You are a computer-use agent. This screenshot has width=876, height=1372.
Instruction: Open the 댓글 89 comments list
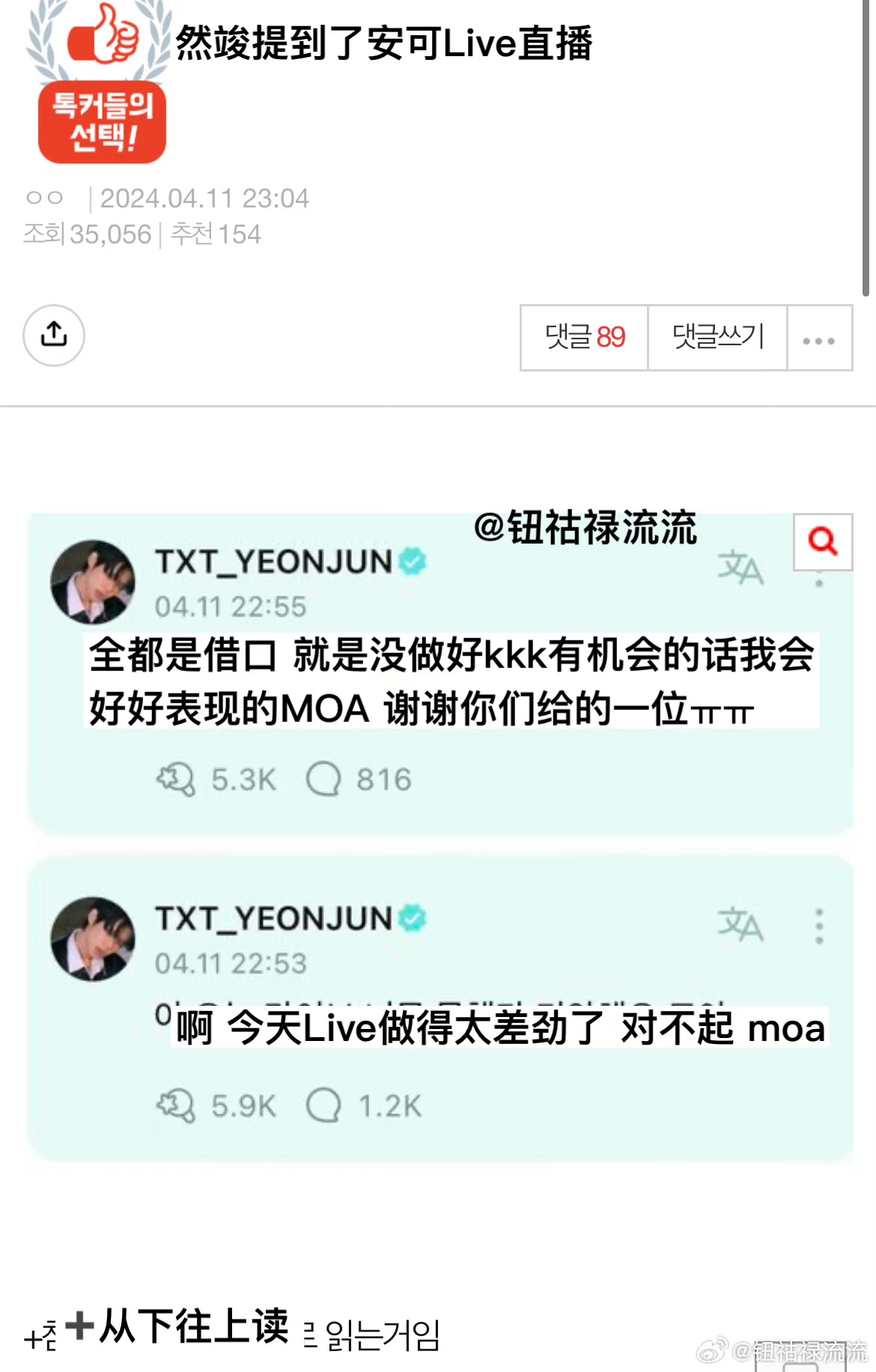pyautogui.click(x=585, y=338)
